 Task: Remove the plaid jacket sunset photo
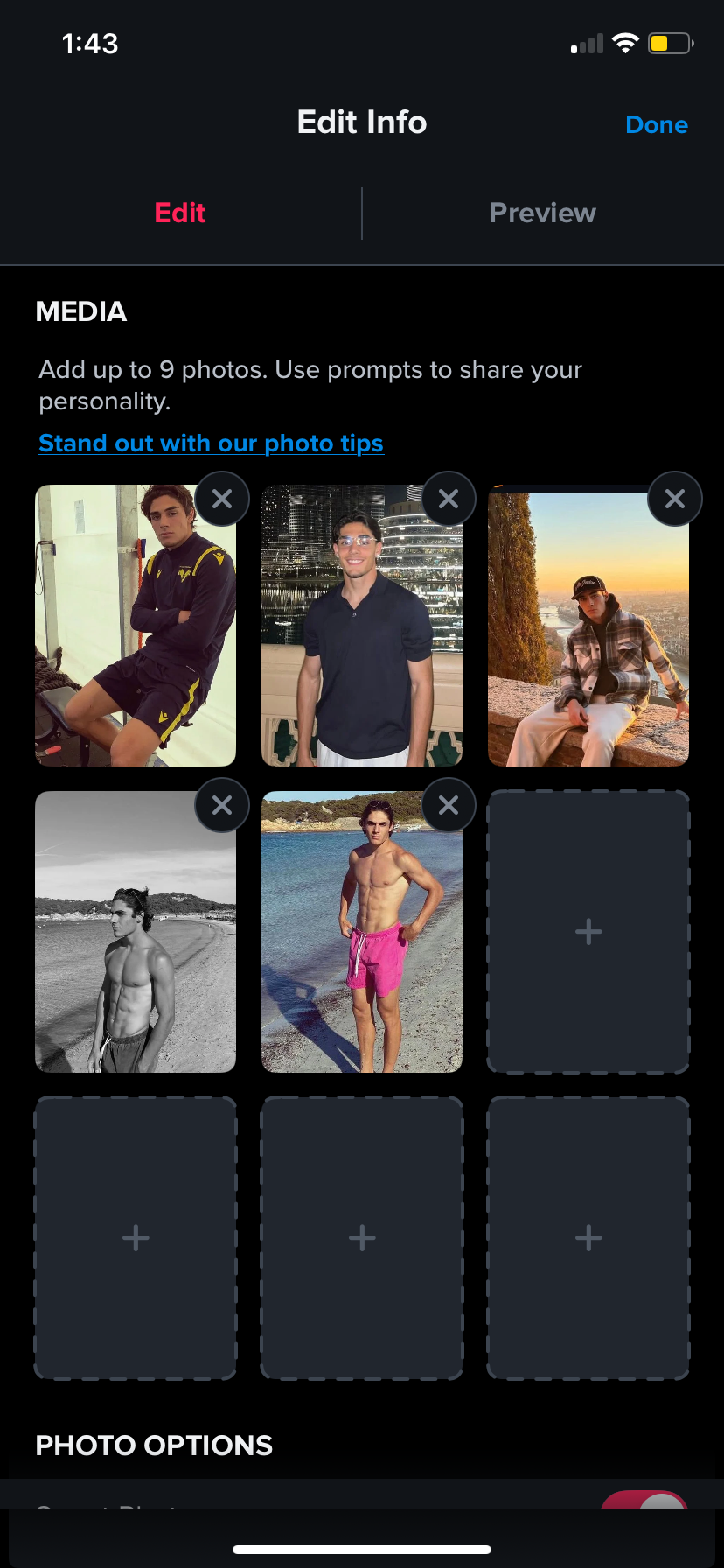point(675,499)
